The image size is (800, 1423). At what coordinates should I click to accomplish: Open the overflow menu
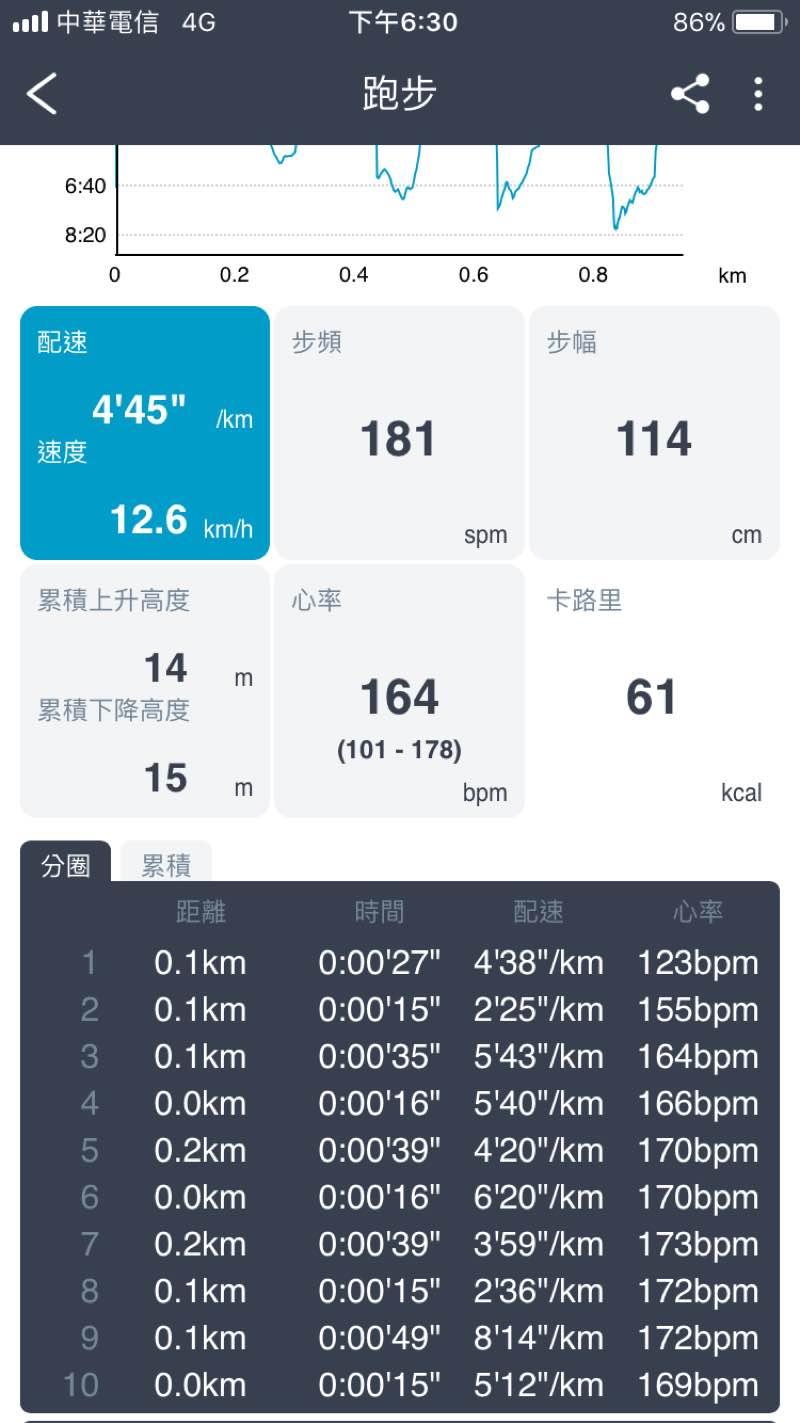[758, 94]
